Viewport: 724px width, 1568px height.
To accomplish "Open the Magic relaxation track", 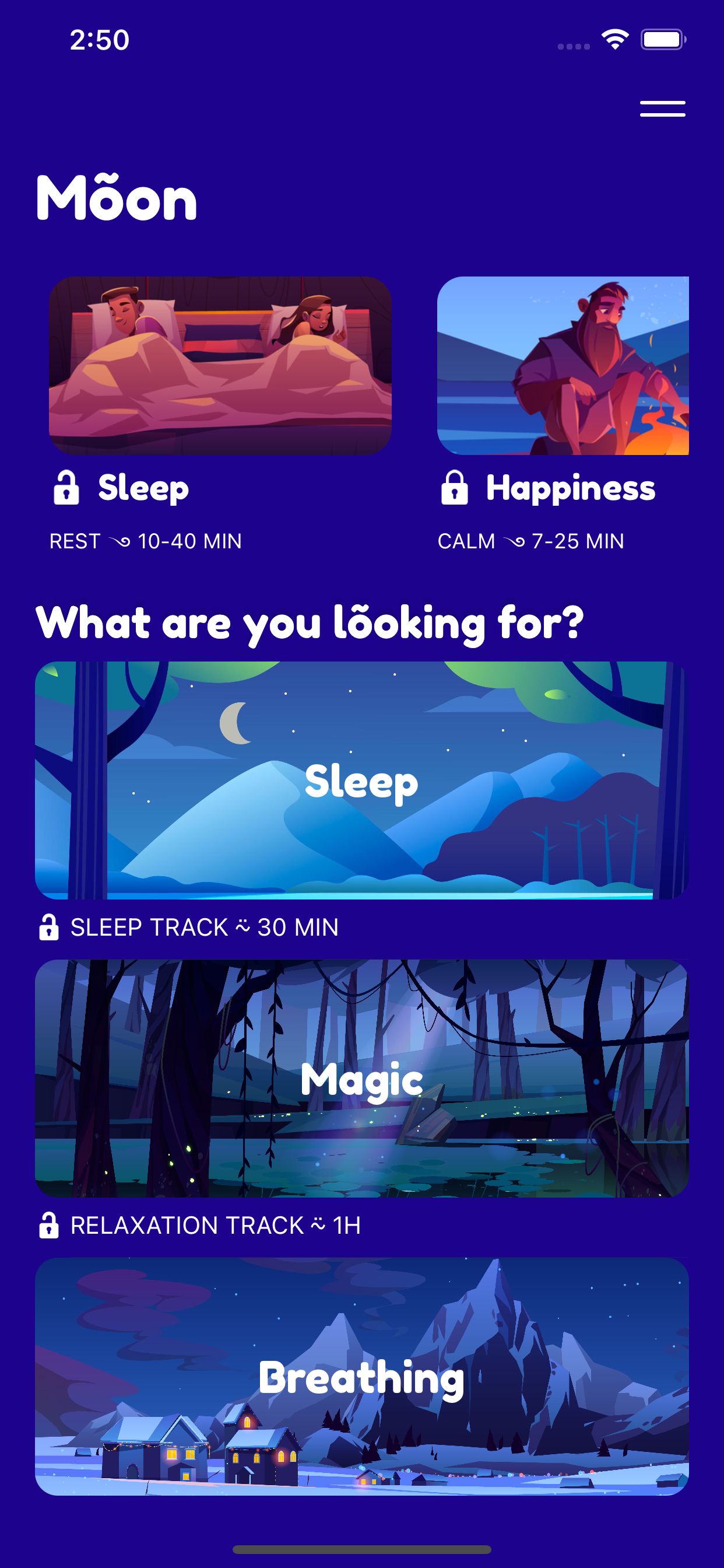I will [361, 1078].
